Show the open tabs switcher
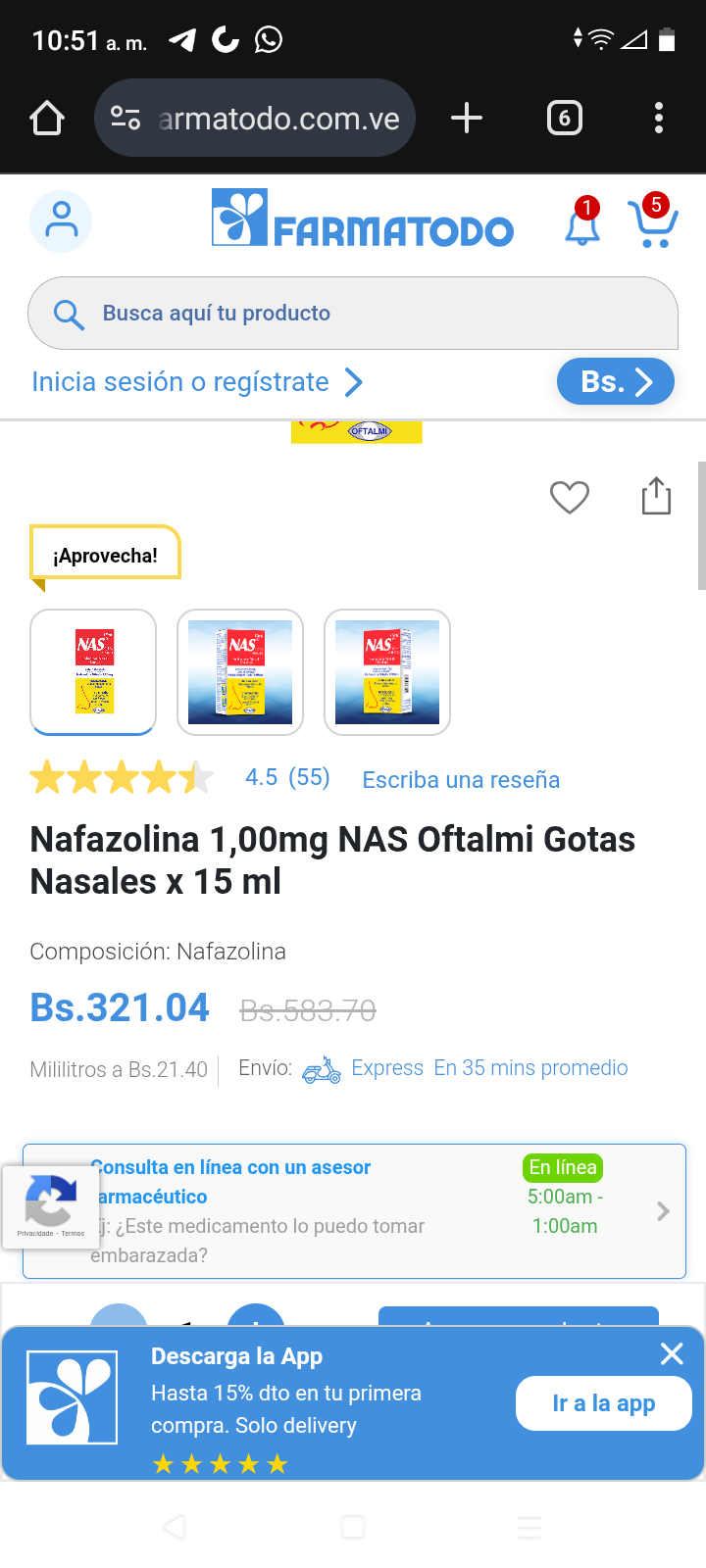This screenshot has width=706, height=1568. 564,119
